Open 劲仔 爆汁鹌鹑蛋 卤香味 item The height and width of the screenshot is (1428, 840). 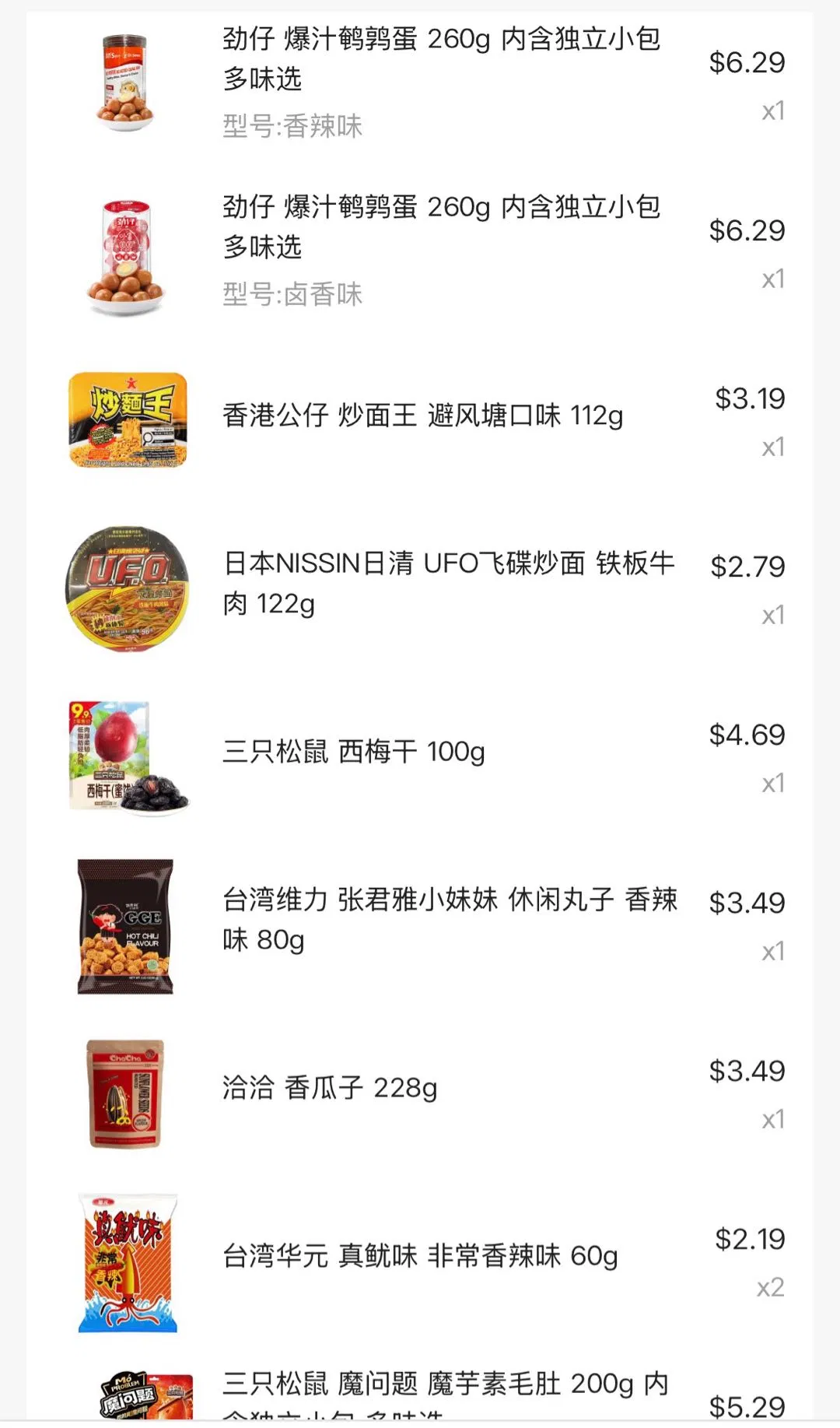[440, 226]
